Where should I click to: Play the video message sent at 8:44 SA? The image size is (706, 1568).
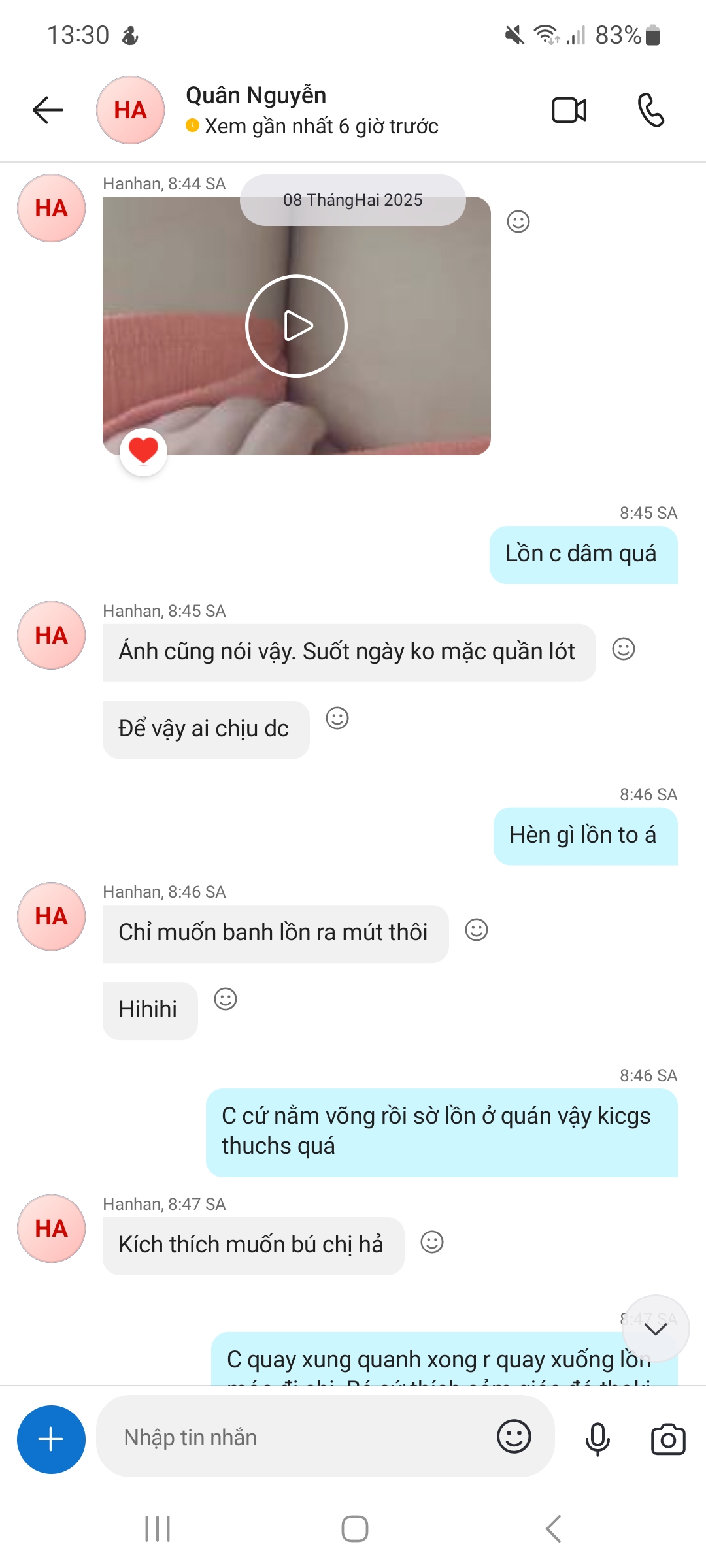[x=296, y=326]
